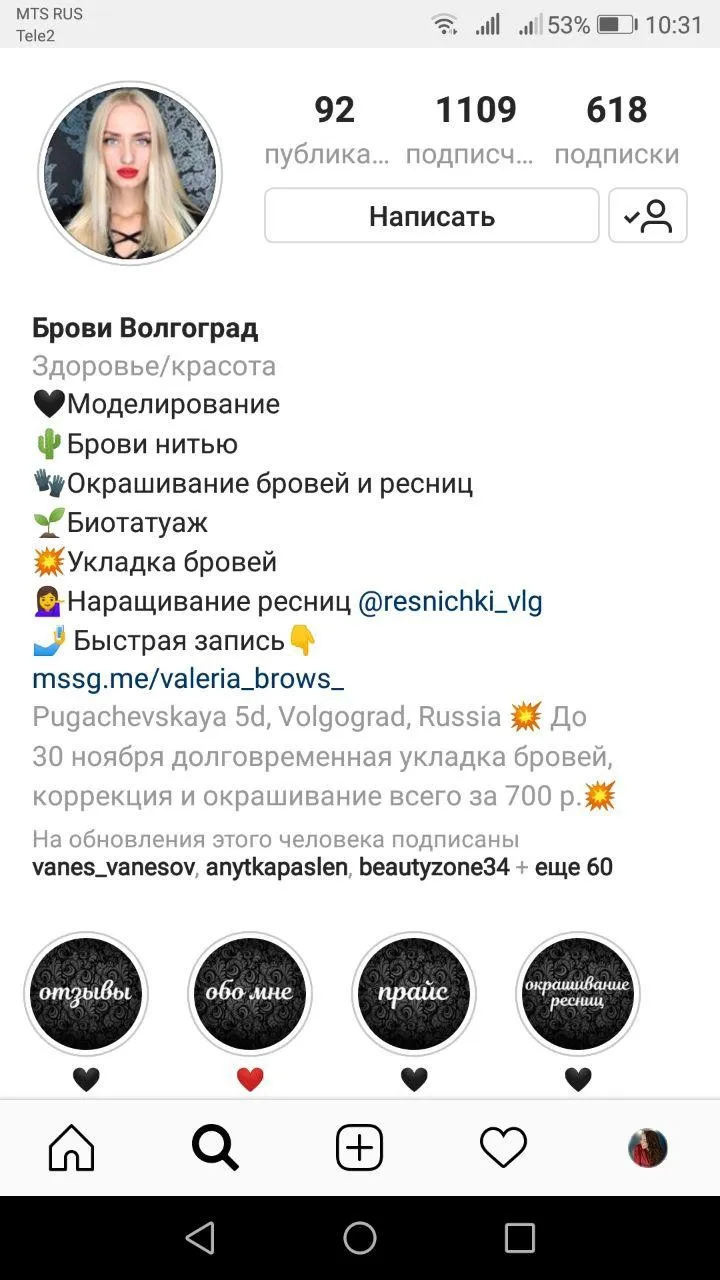Viewport: 720px width, 1280px height.
Task: View the profile picture
Action: (x=130, y=174)
